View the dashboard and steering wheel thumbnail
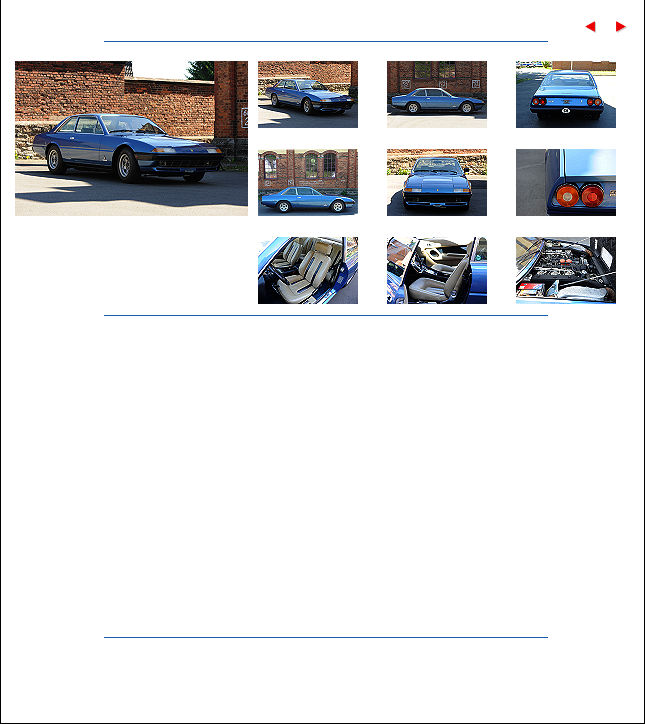This screenshot has height=724, width=645. (x=437, y=270)
